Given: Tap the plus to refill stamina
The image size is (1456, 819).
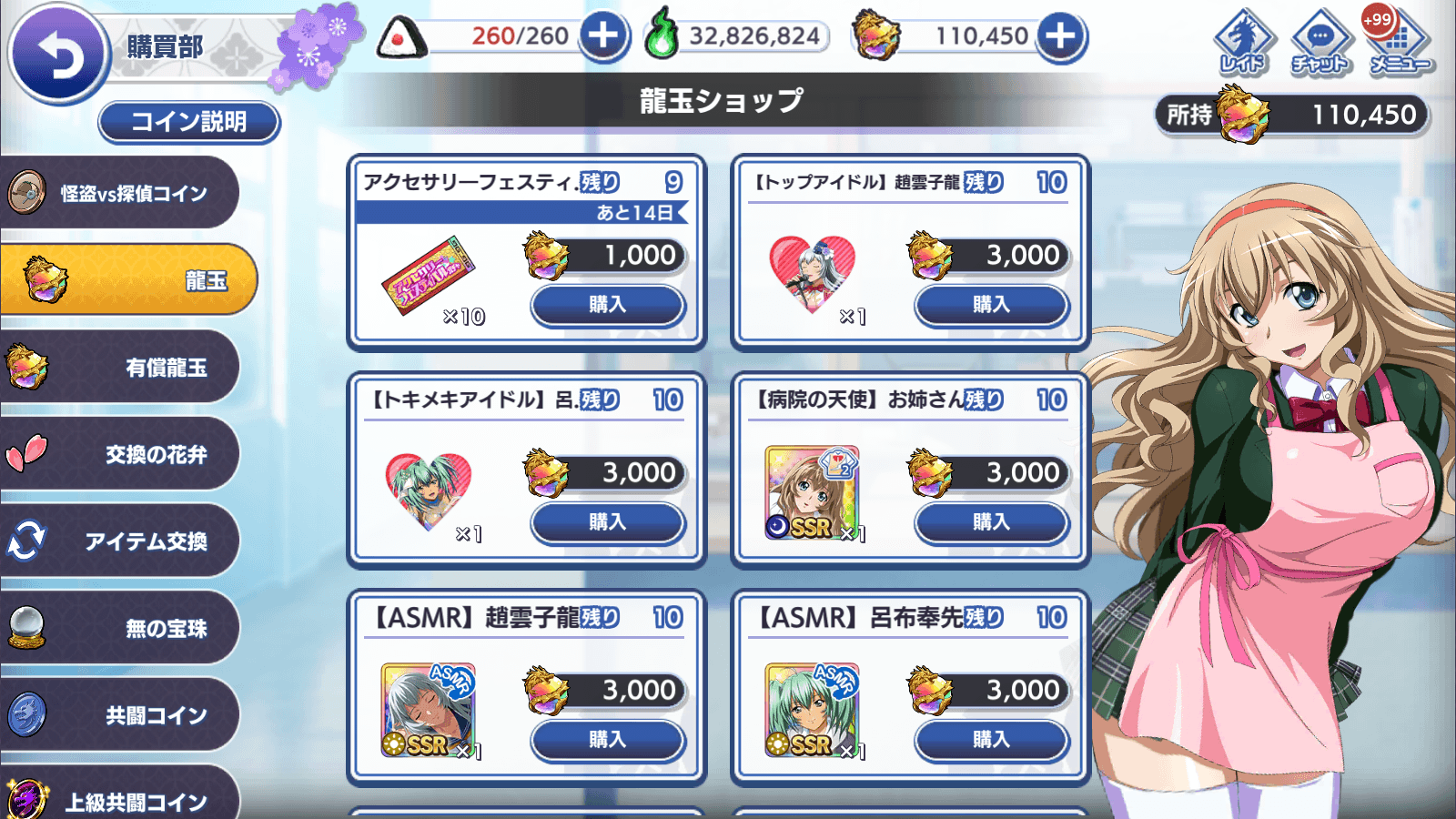Looking at the screenshot, I should (x=603, y=36).
